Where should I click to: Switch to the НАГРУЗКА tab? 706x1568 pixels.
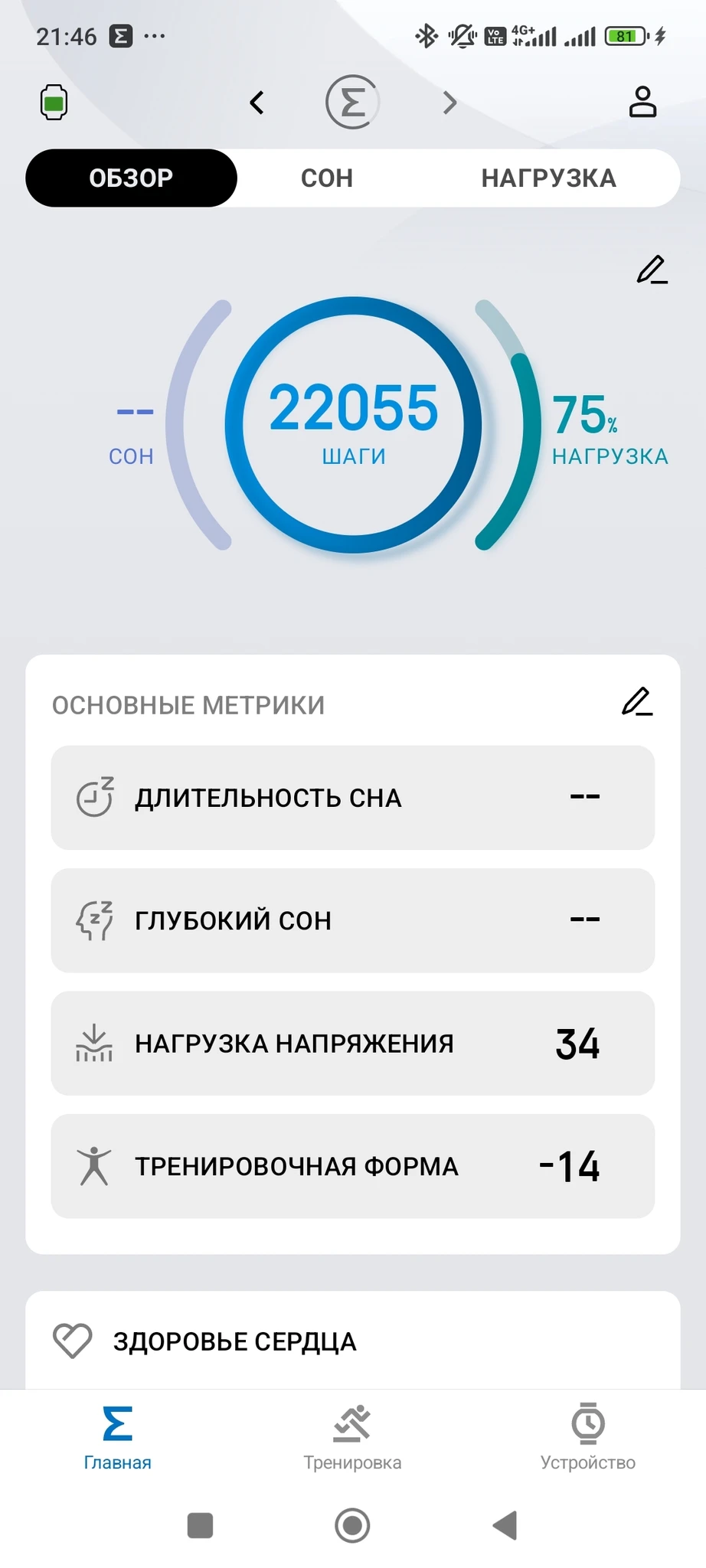point(548,178)
